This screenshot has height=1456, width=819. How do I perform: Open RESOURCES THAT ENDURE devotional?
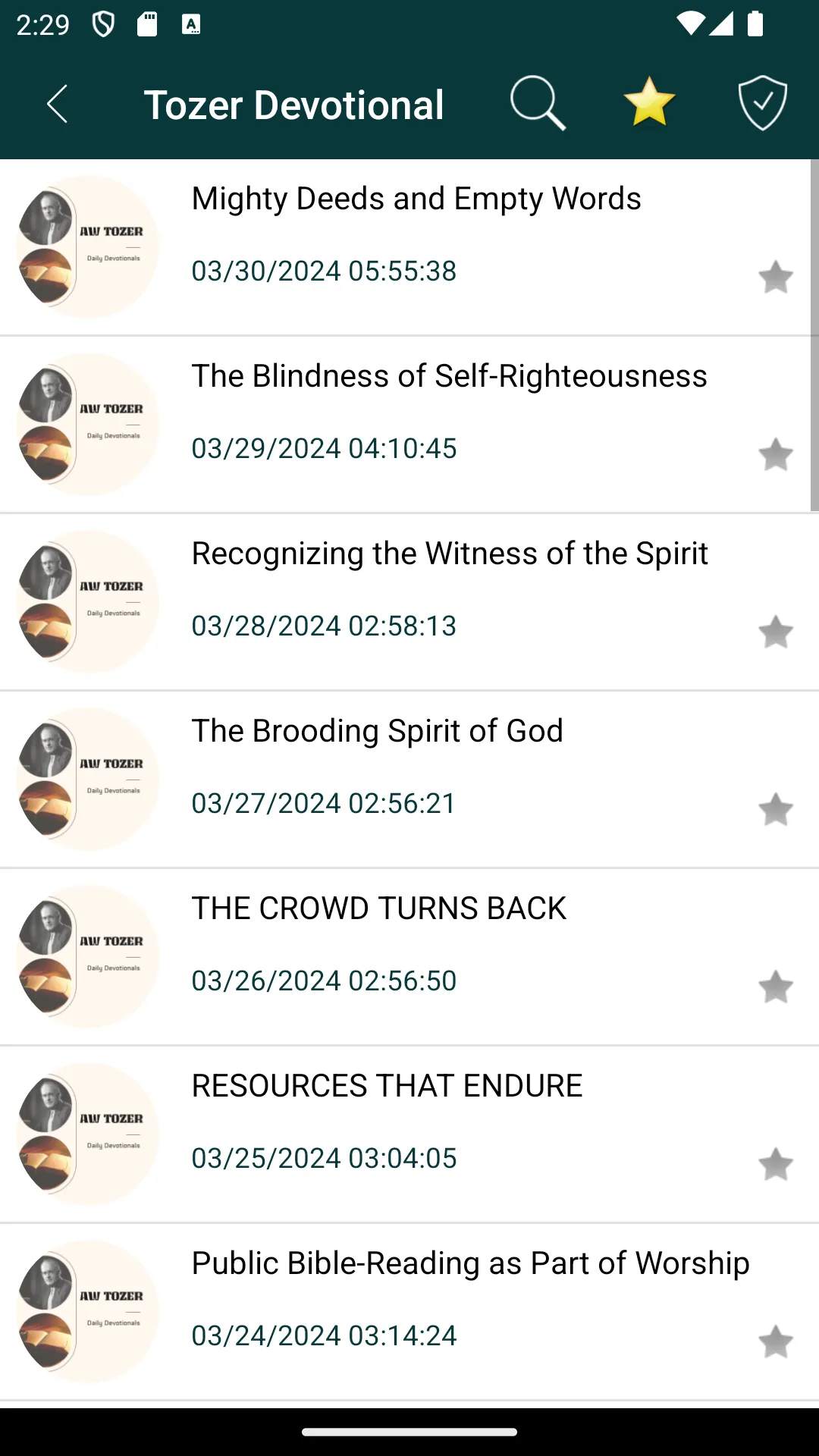[409, 1134]
